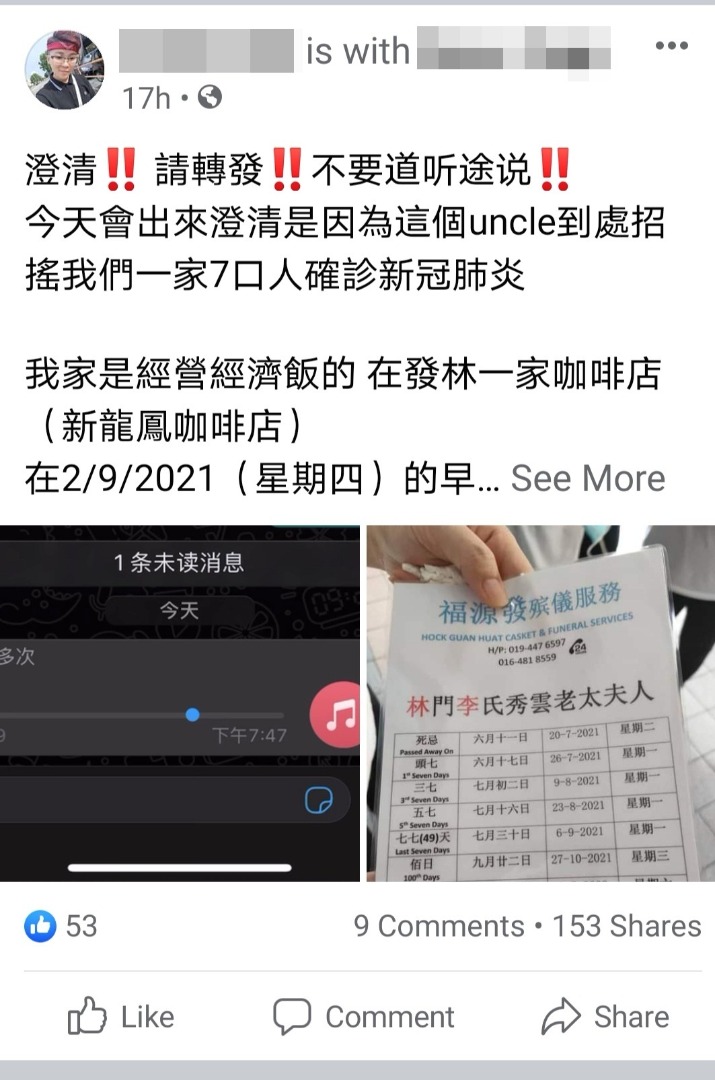Comment on this post

click(364, 1017)
